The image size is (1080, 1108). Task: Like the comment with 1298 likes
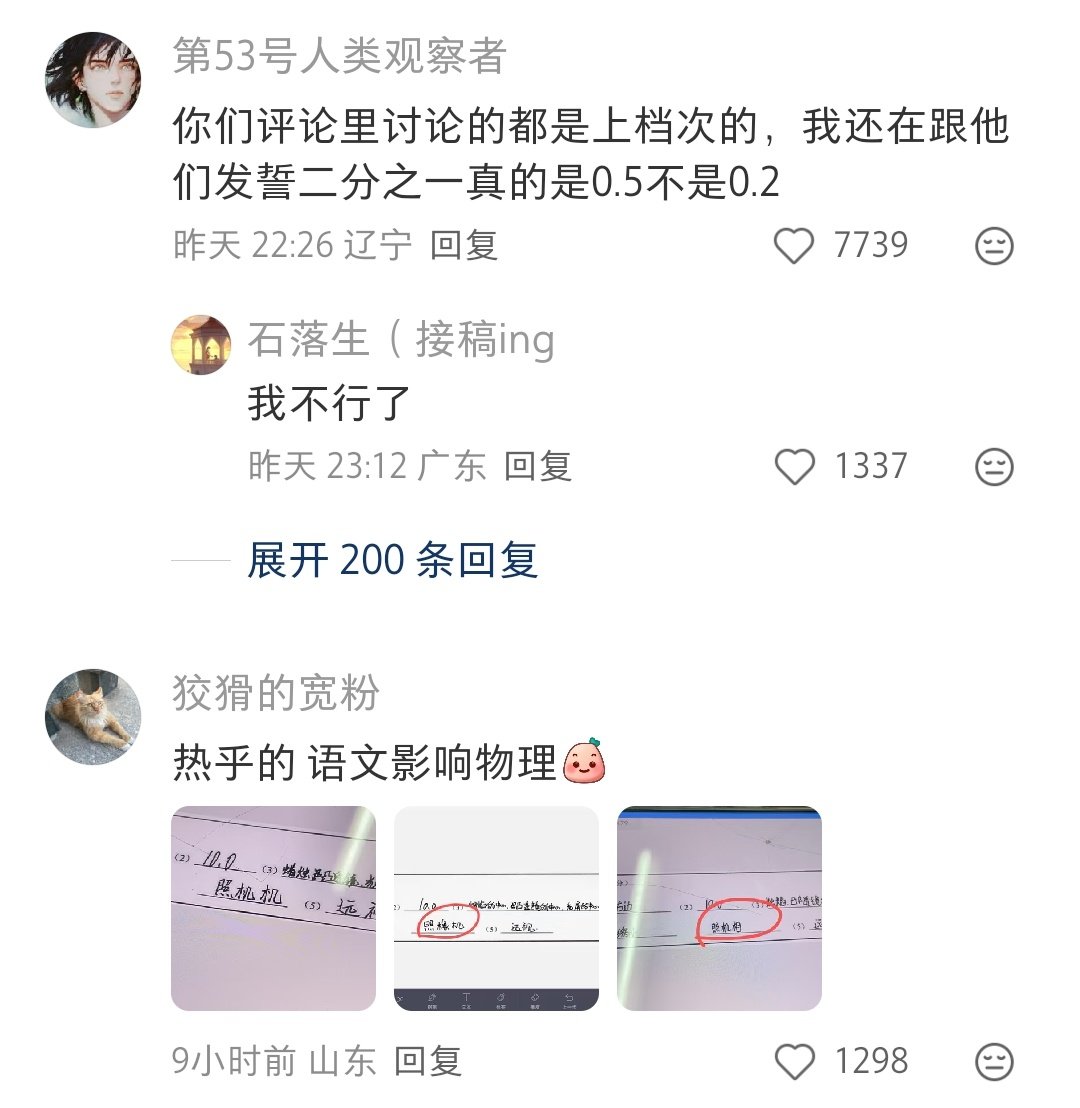[795, 1061]
